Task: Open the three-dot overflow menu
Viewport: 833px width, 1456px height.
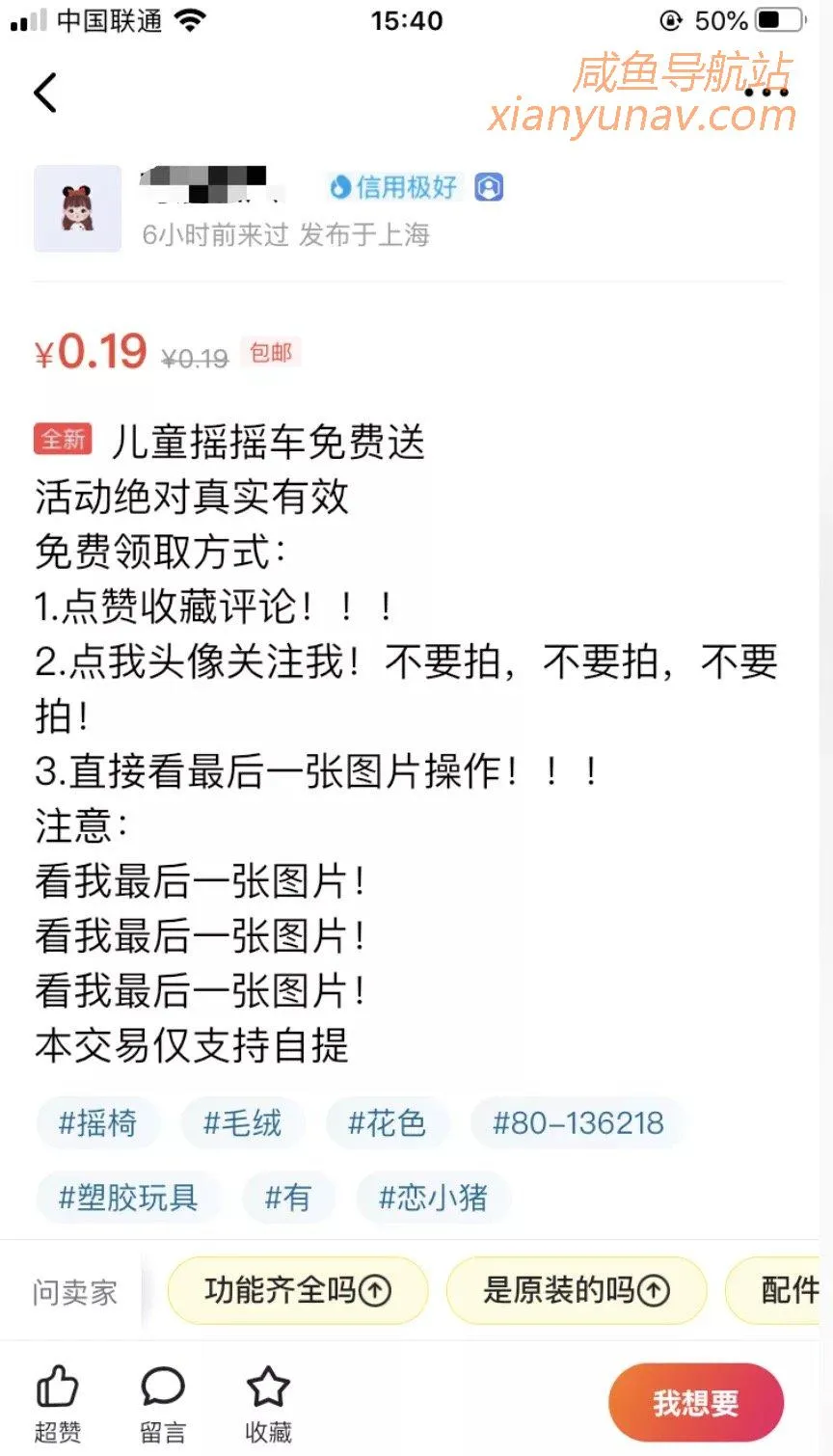Action: tap(767, 92)
